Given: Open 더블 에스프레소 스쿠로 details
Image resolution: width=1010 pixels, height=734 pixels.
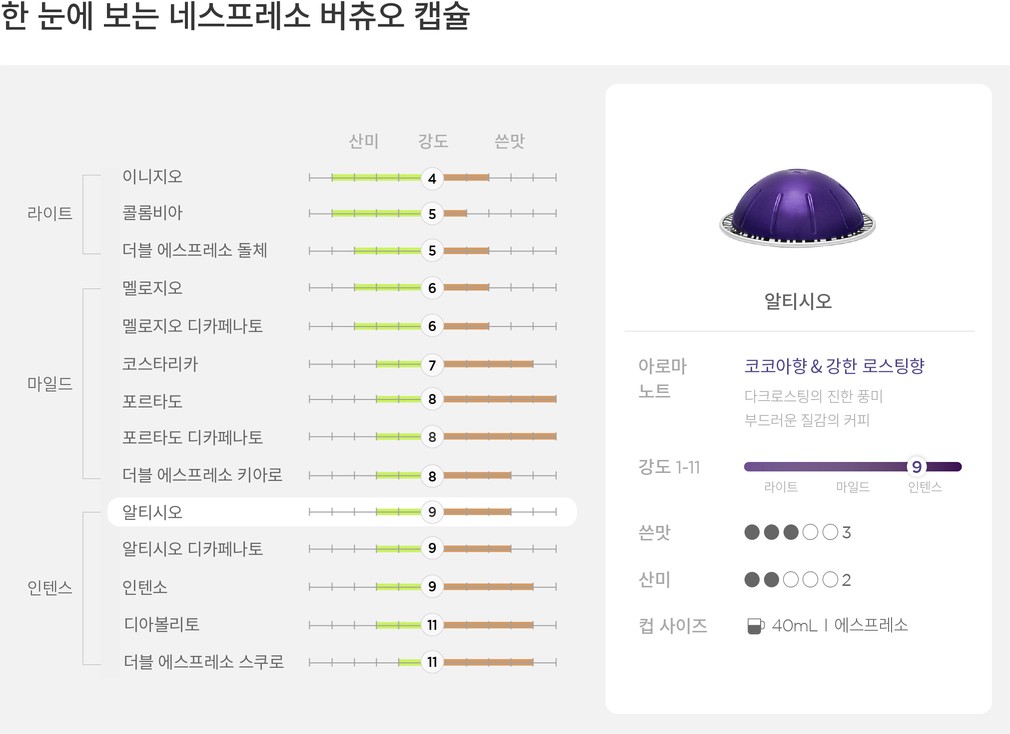Looking at the screenshot, I should click(x=341, y=662).
